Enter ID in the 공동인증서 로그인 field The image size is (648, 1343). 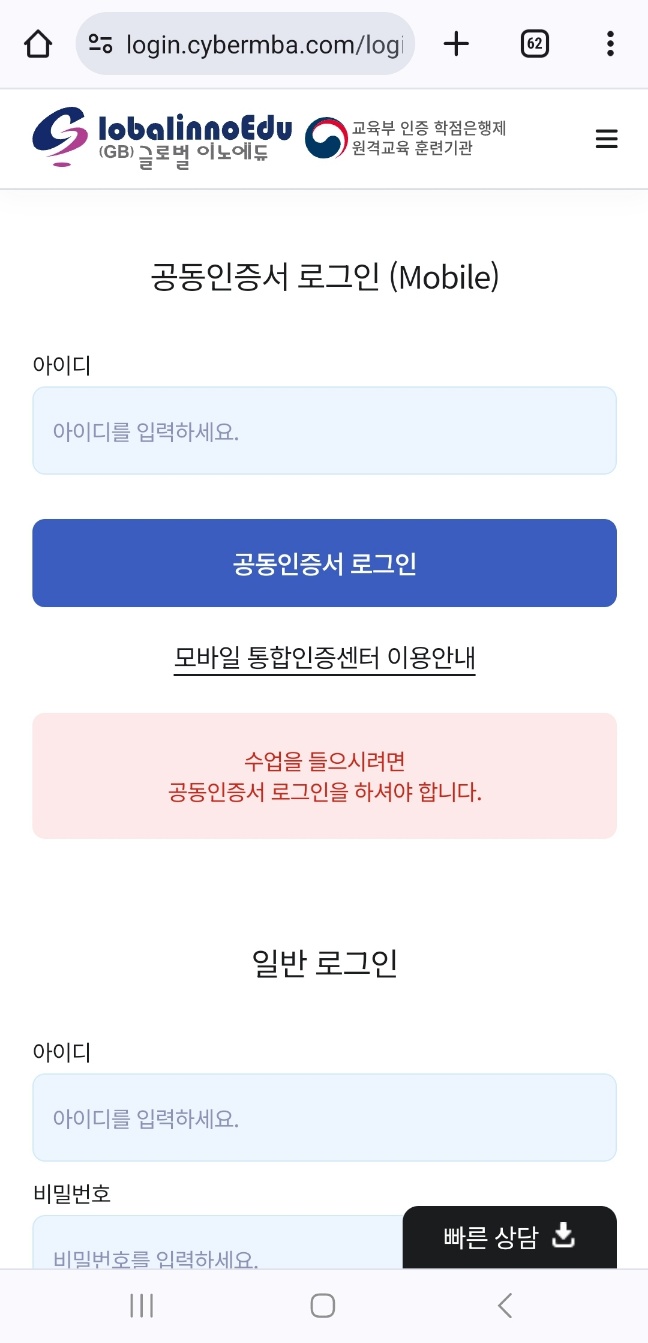(x=324, y=430)
